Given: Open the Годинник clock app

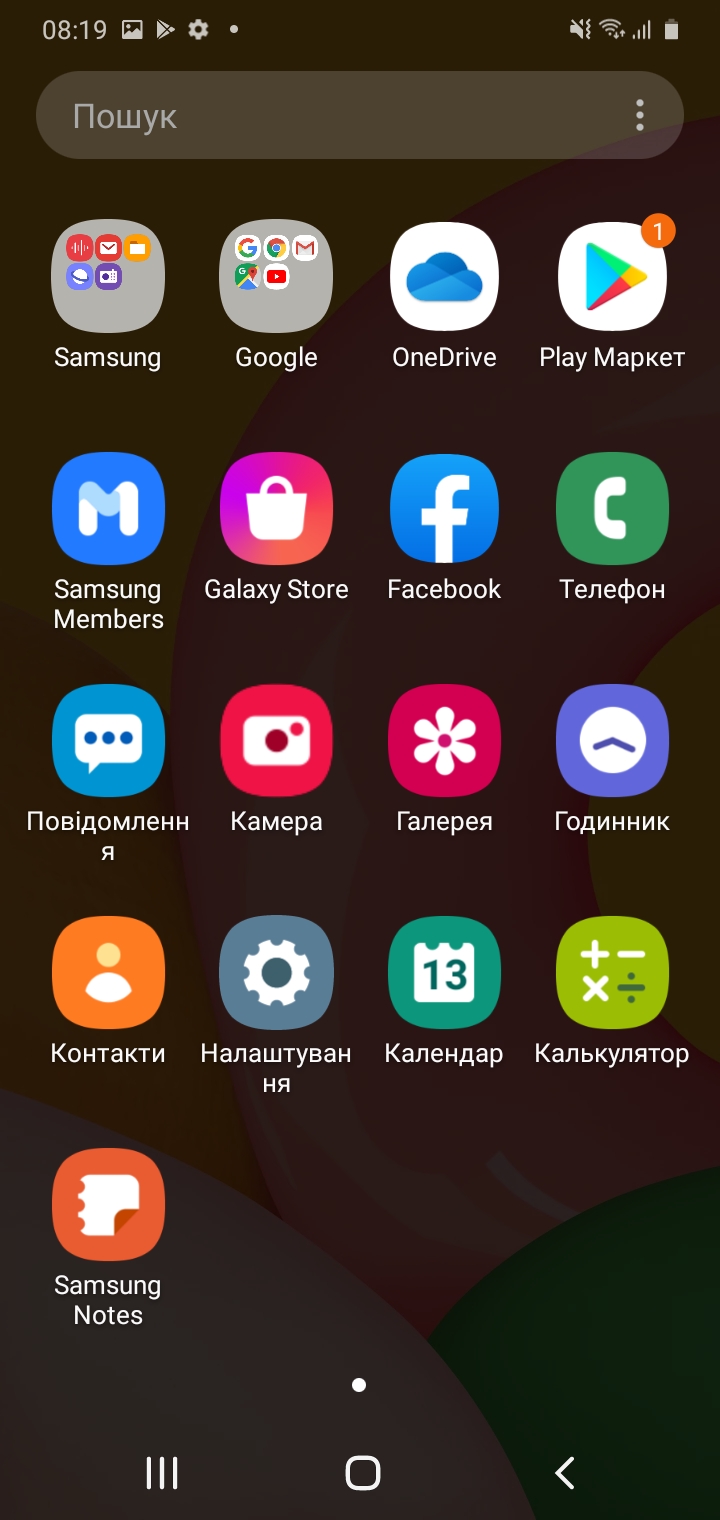Looking at the screenshot, I should click(612, 741).
